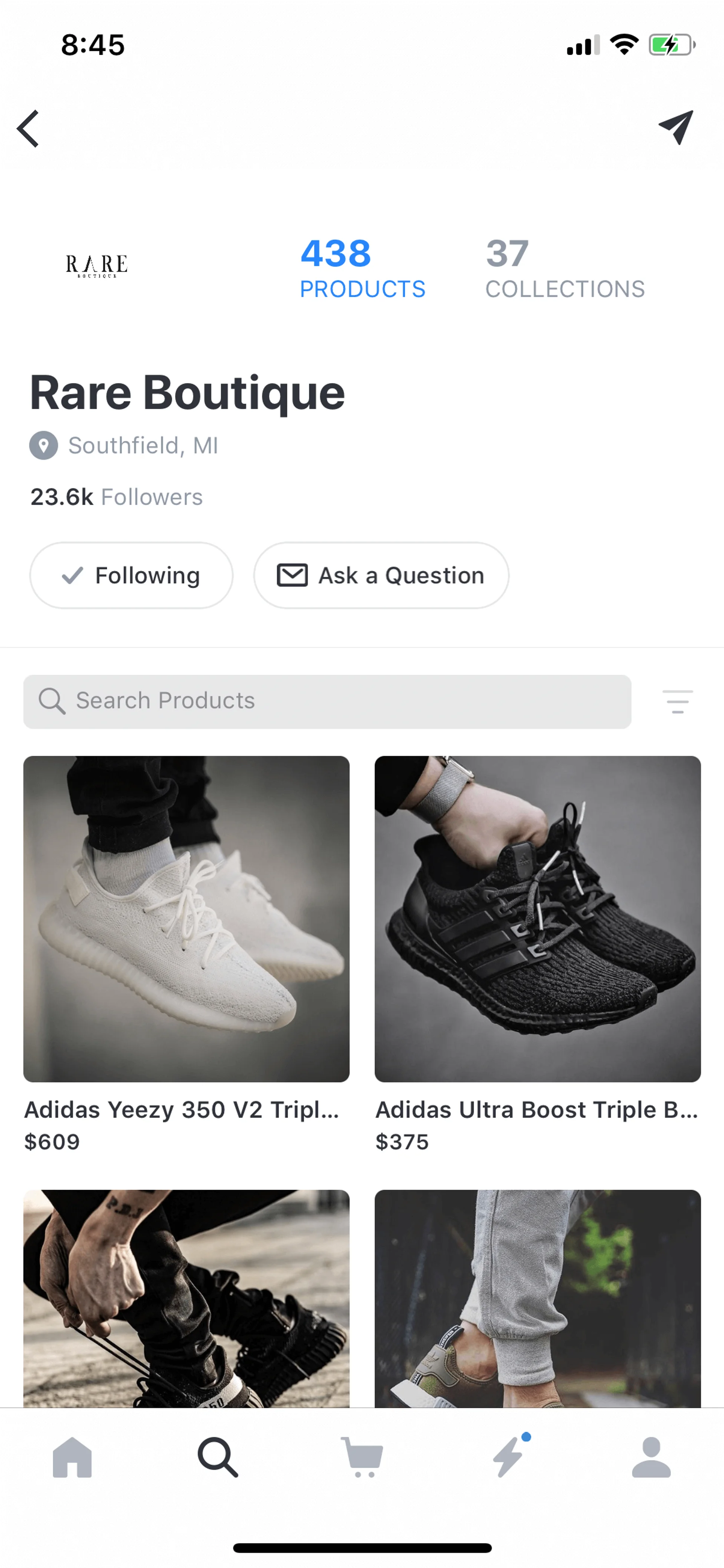This screenshot has height=1568, width=724.
Task: Open the filter and sort options
Action: [677, 701]
